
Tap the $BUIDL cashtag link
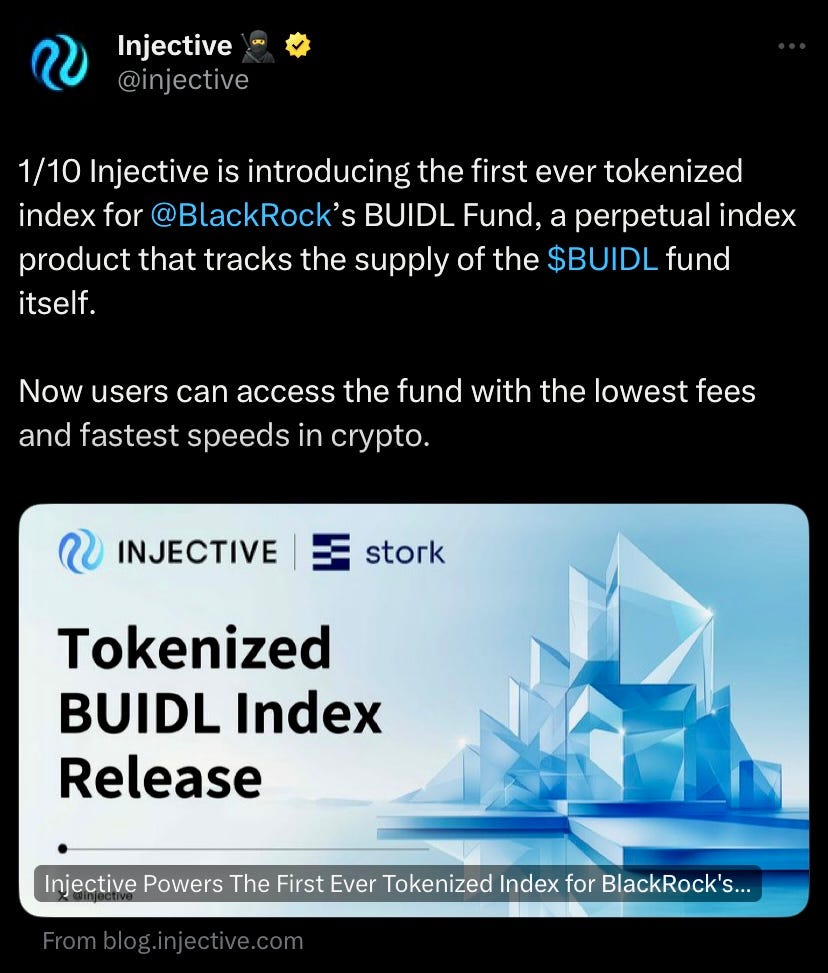603,259
